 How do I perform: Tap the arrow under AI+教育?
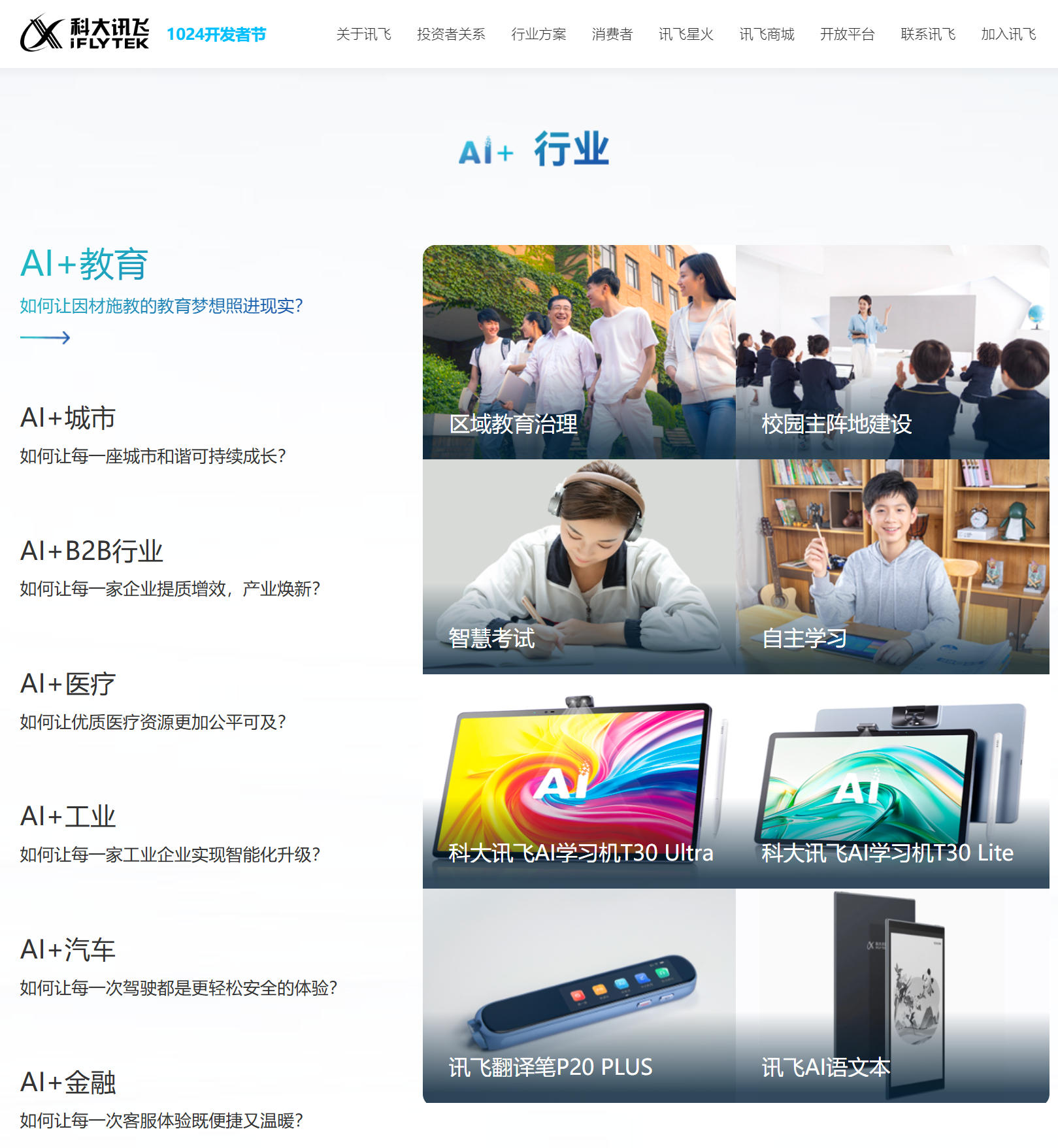pos(45,338)
